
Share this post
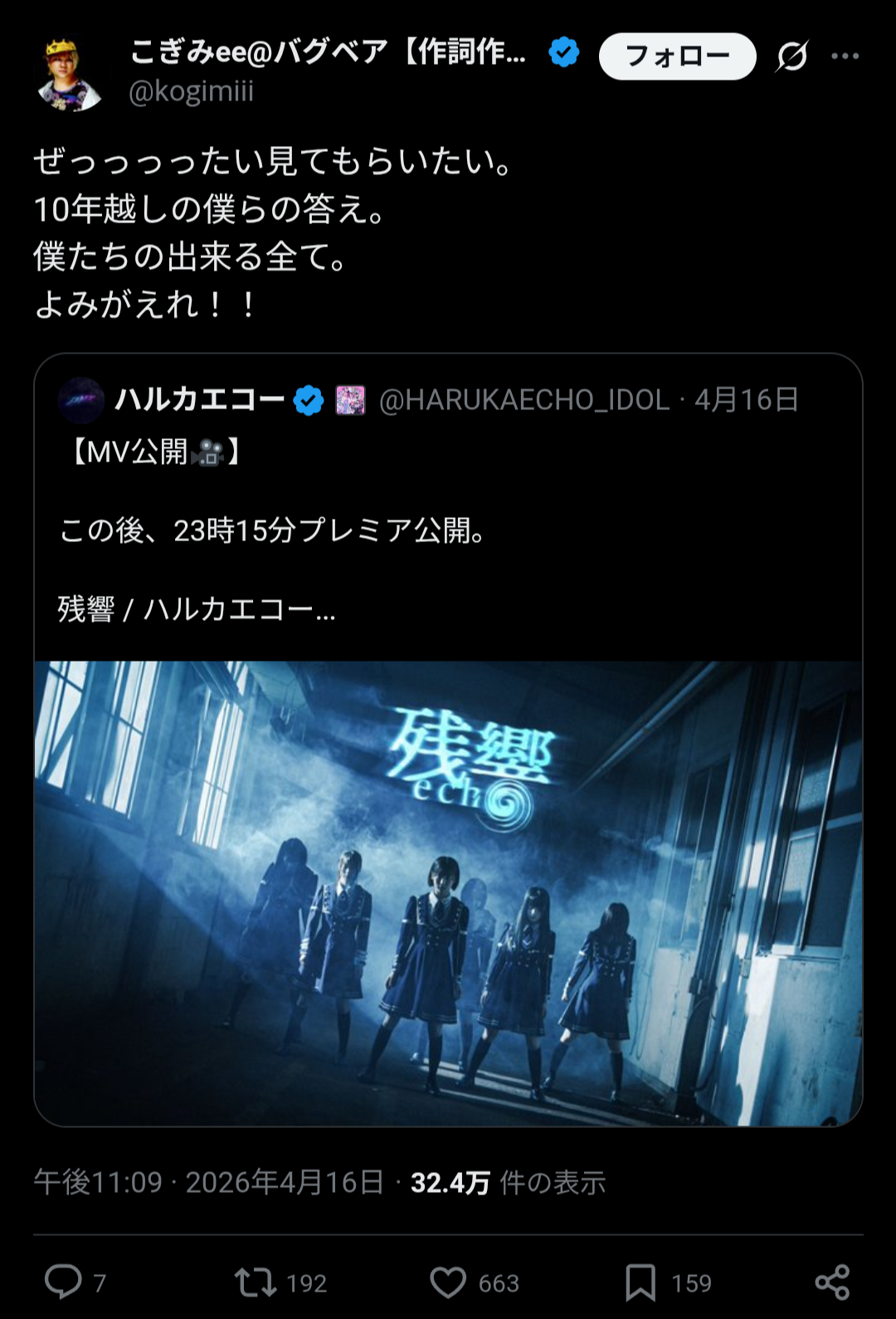click(832, 1282)
